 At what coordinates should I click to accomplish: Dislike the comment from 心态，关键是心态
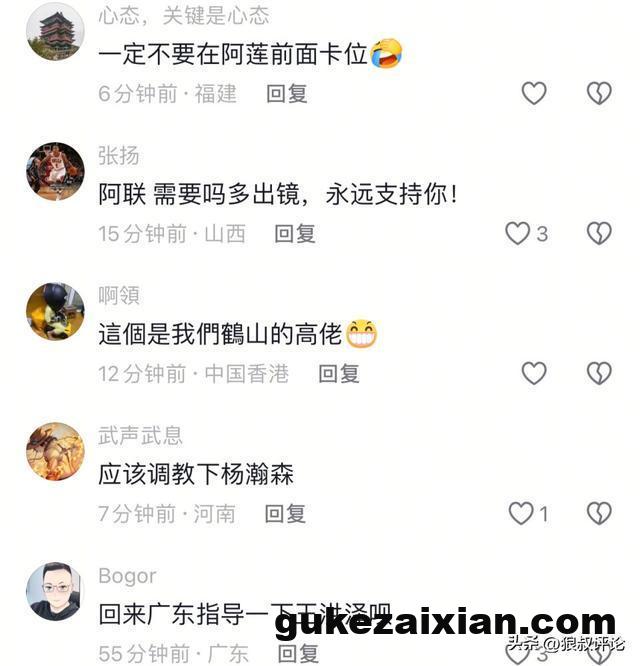click(x=598, y=94)
